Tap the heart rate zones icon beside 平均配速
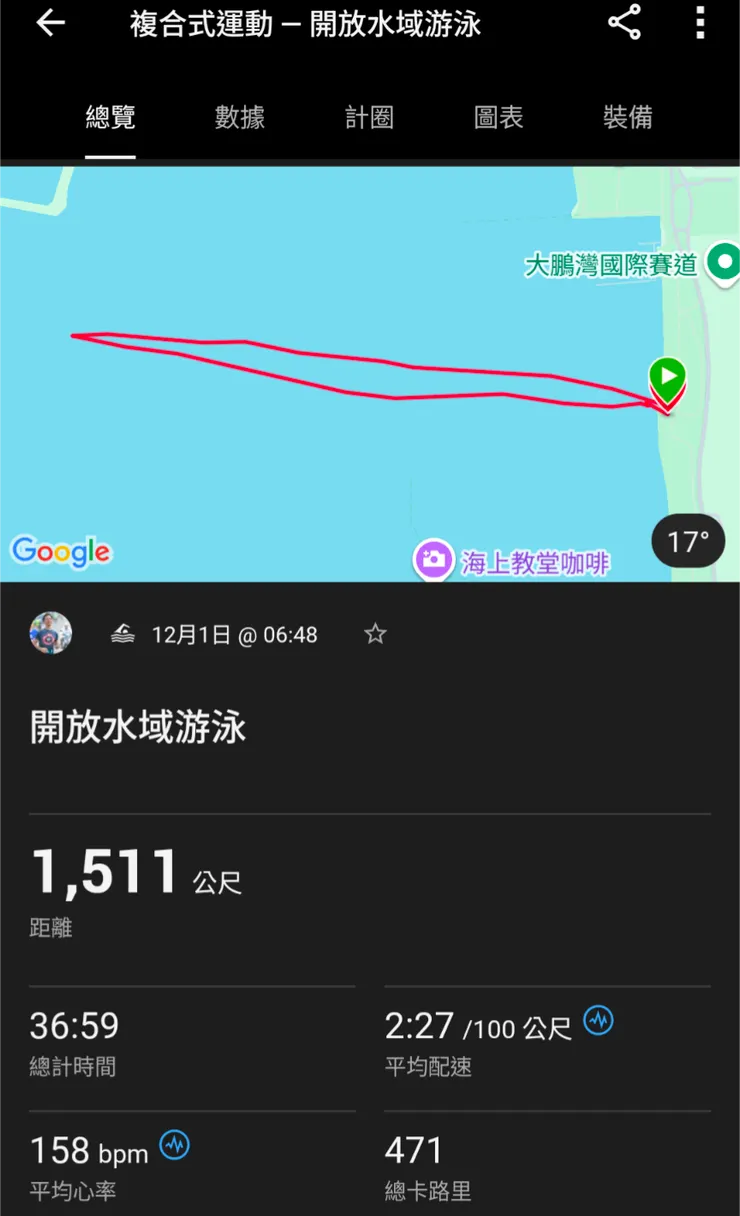This screenshot has width=740, height=1216. click(599, 1021)
